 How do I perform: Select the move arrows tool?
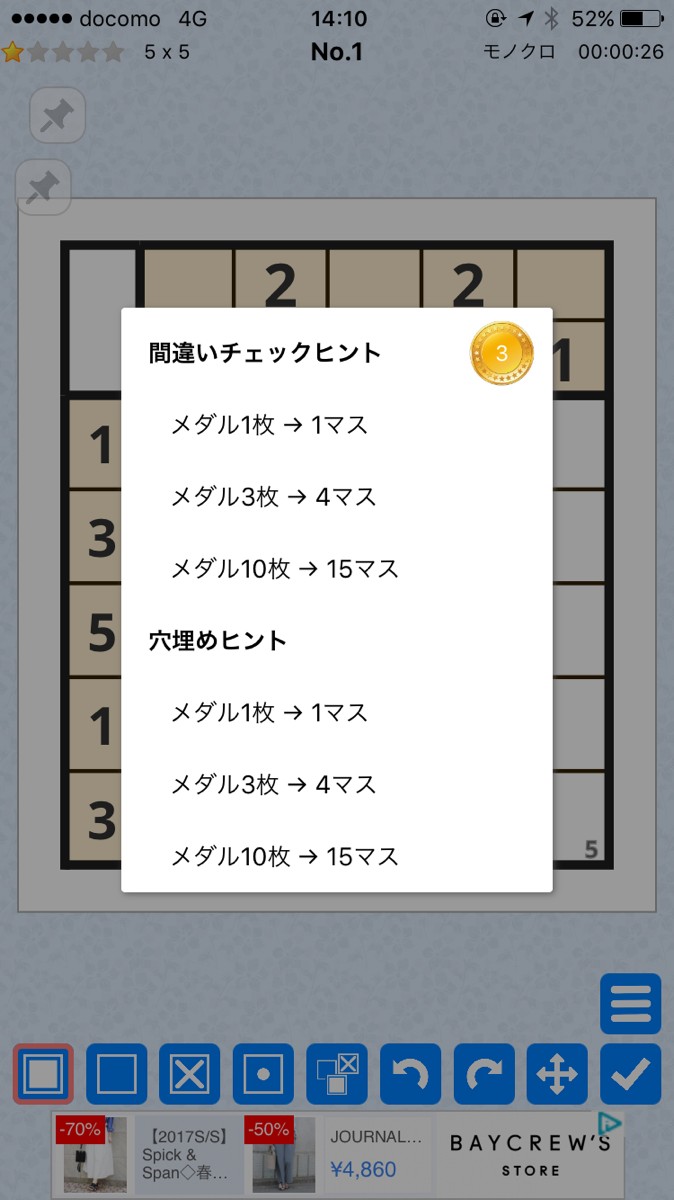[x=557, y=1075]
